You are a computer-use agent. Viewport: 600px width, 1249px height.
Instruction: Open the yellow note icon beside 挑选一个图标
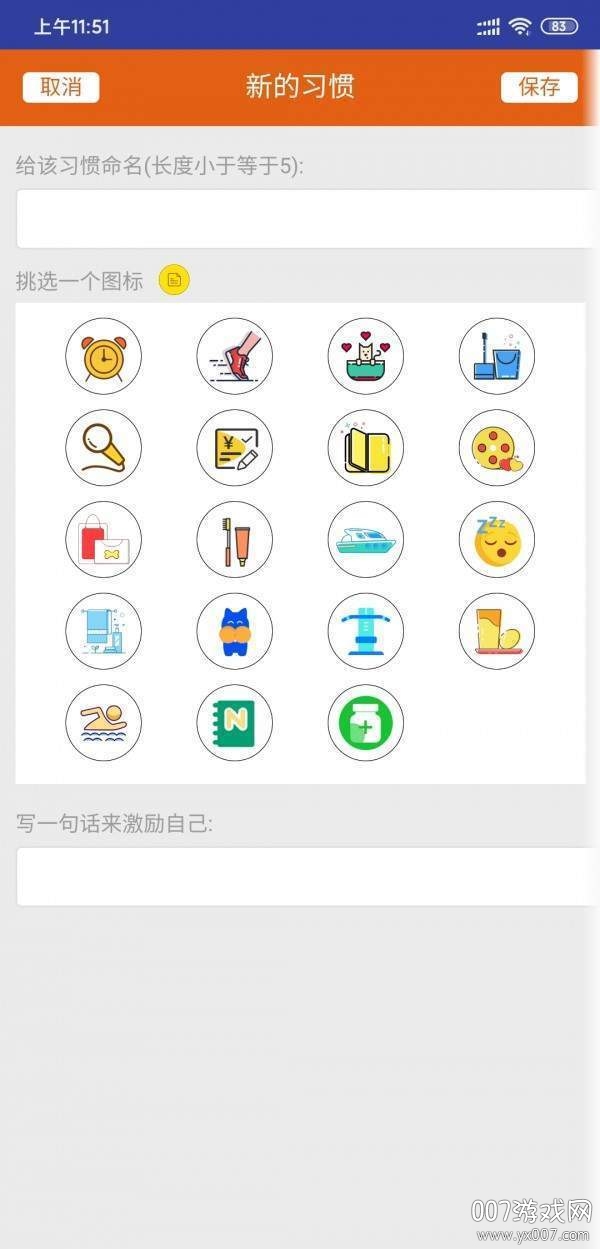pyautogui.click(x=174, y=281)
